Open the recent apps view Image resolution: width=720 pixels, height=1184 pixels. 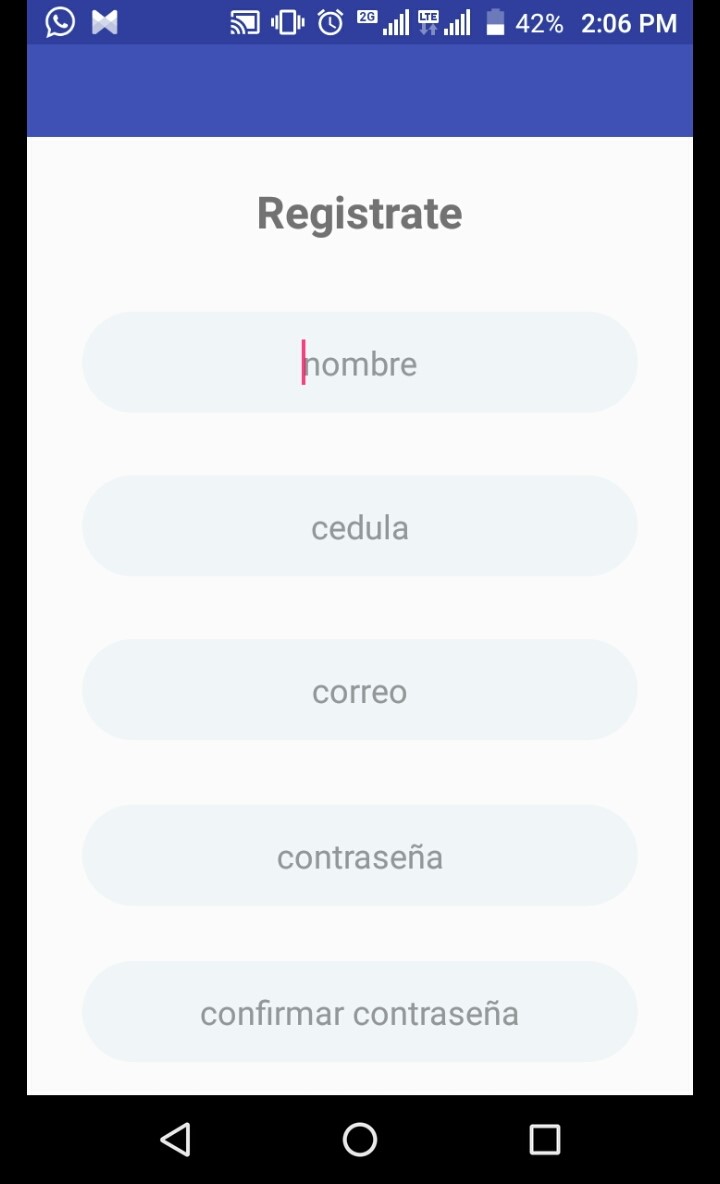coord(544,1139)
